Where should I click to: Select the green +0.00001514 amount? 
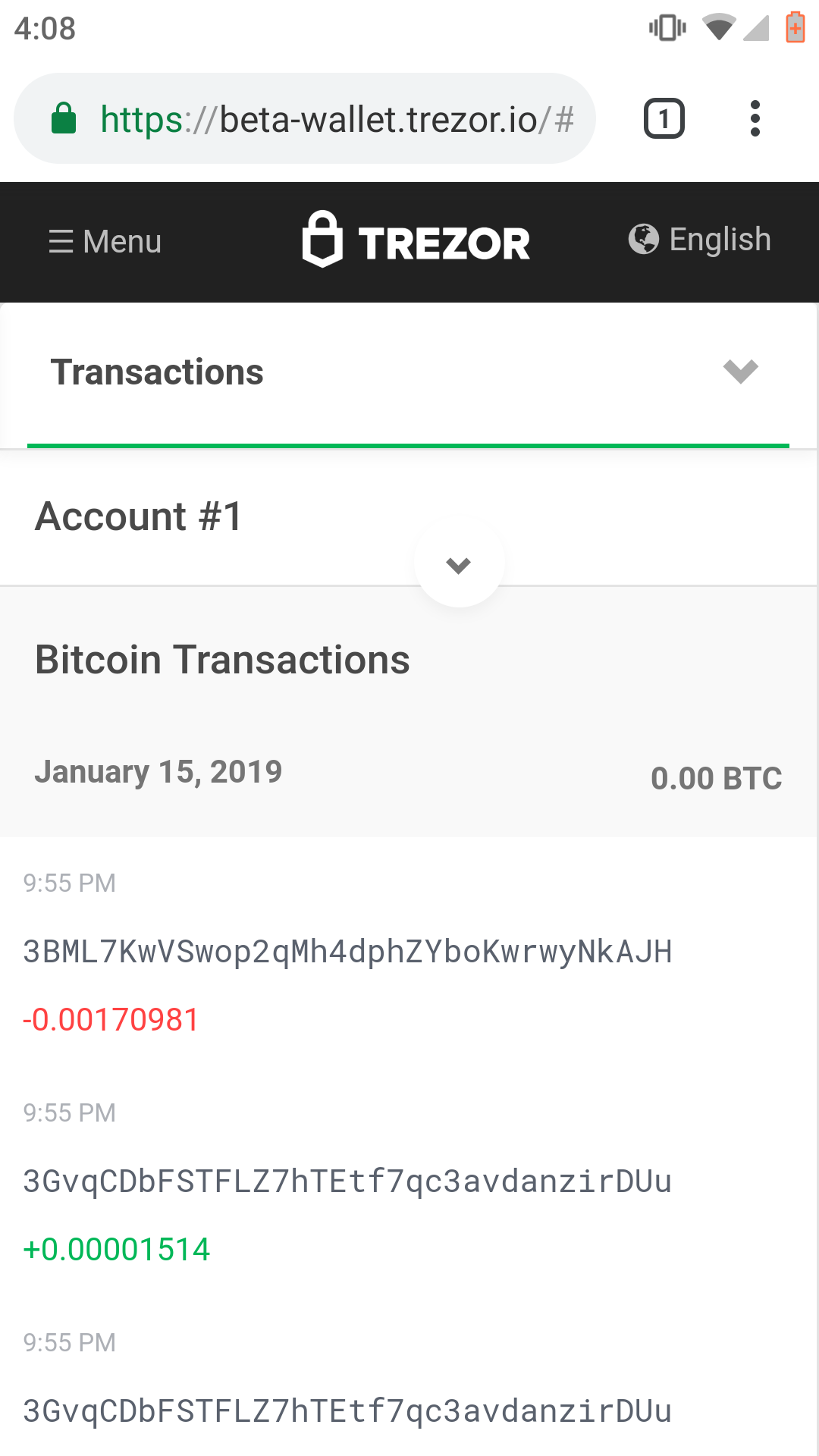(116, 1250)
